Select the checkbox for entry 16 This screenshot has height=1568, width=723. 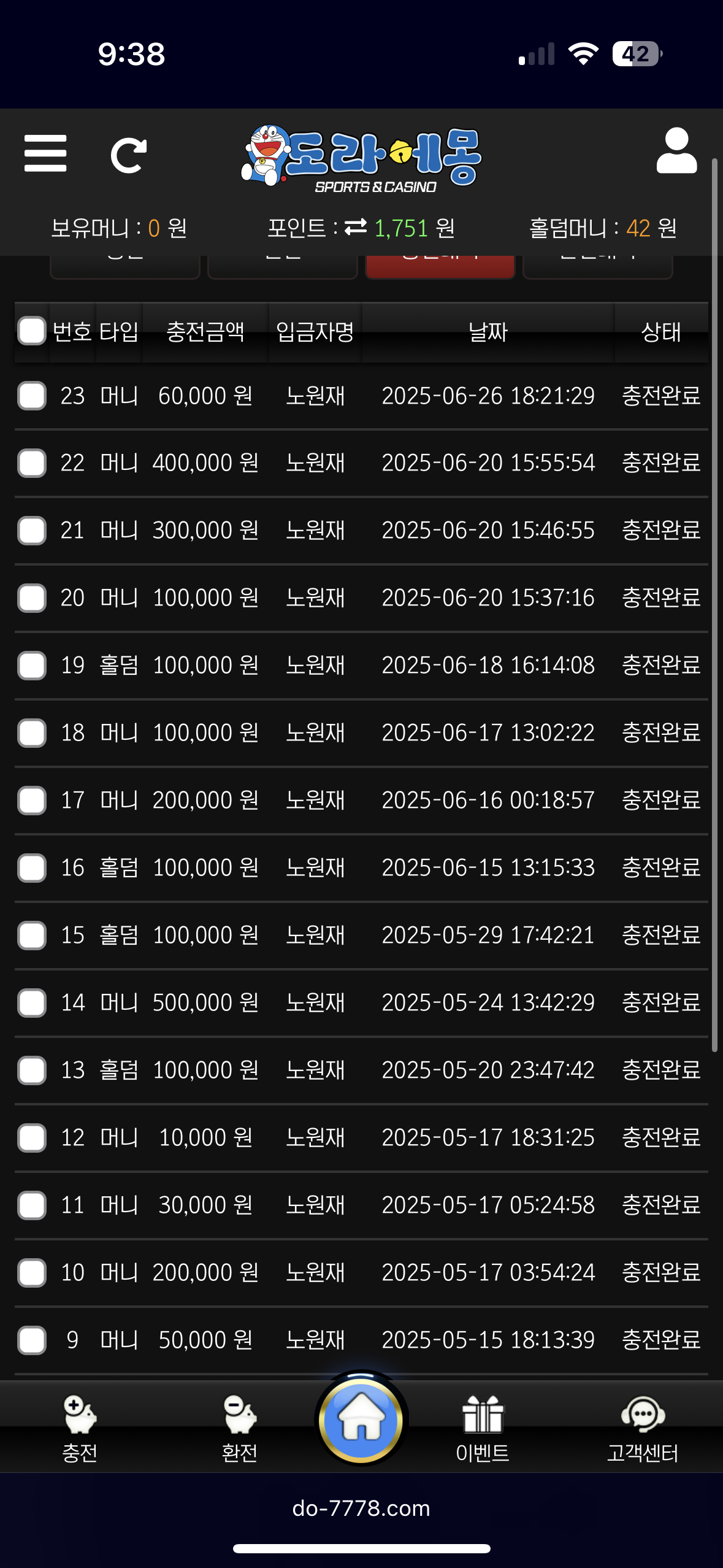pos(32,868)
